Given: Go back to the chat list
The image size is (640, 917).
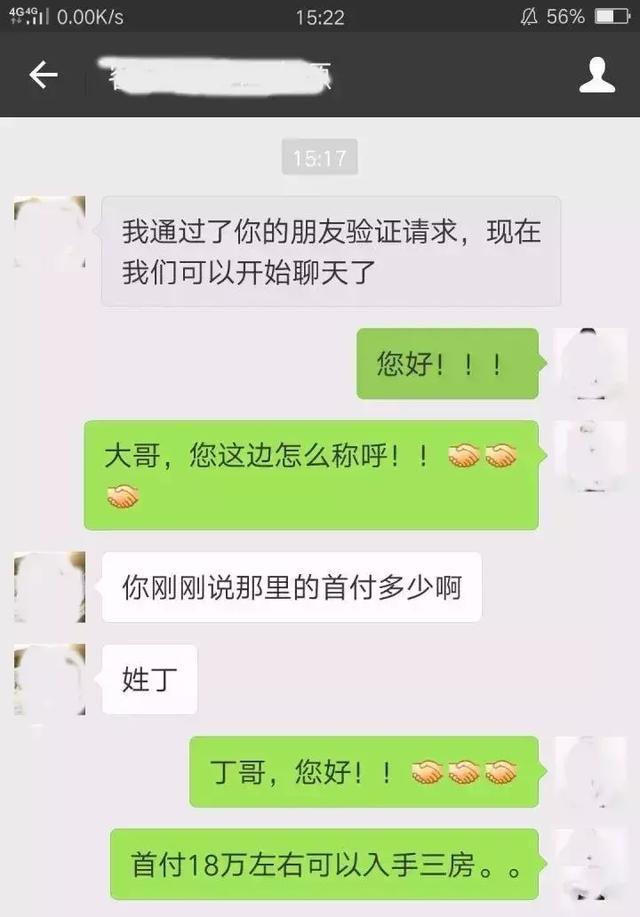Looking at the screenshot, I should tap(42, 75).
